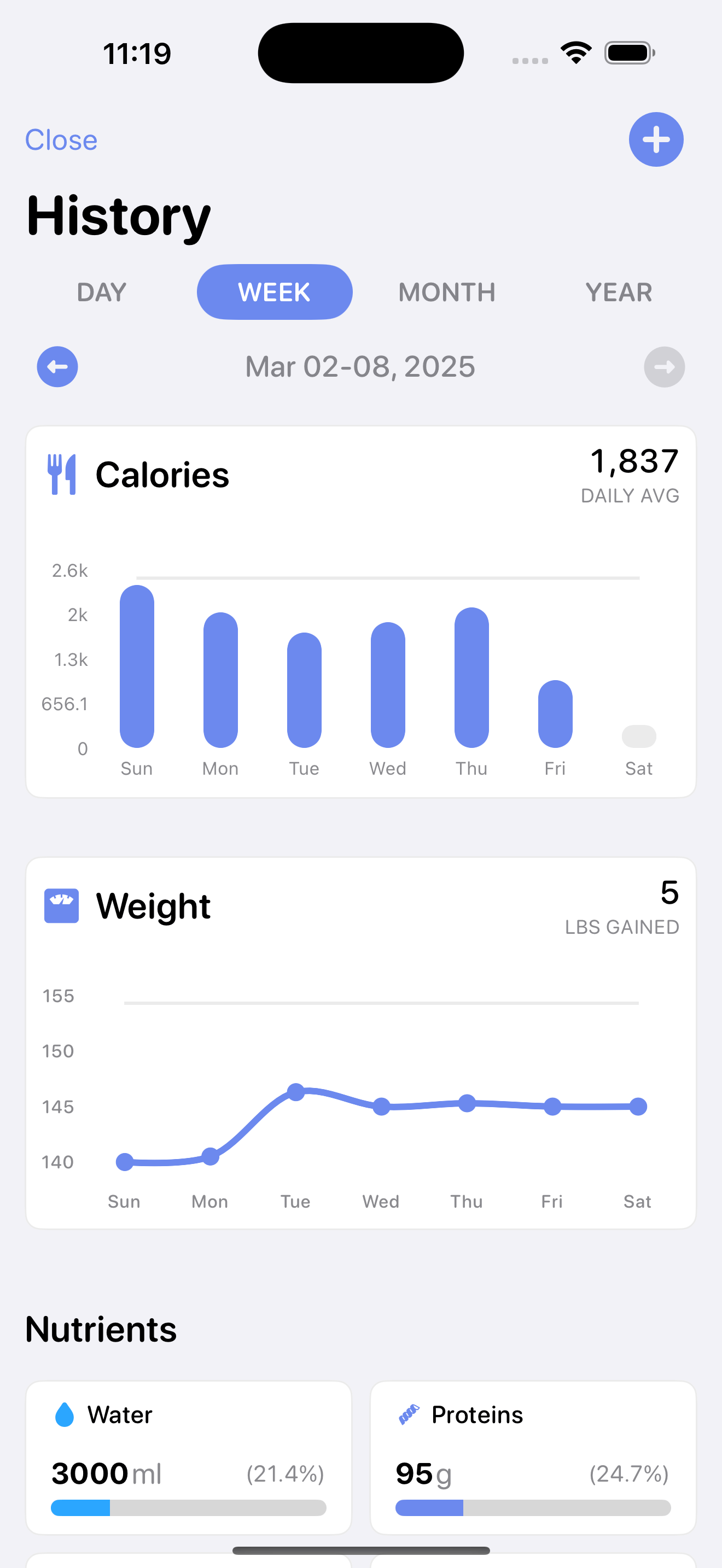This screenshot has width=722, height=1568.
Task: Tap the add (+) button
Action: click(x=656, y=139)
